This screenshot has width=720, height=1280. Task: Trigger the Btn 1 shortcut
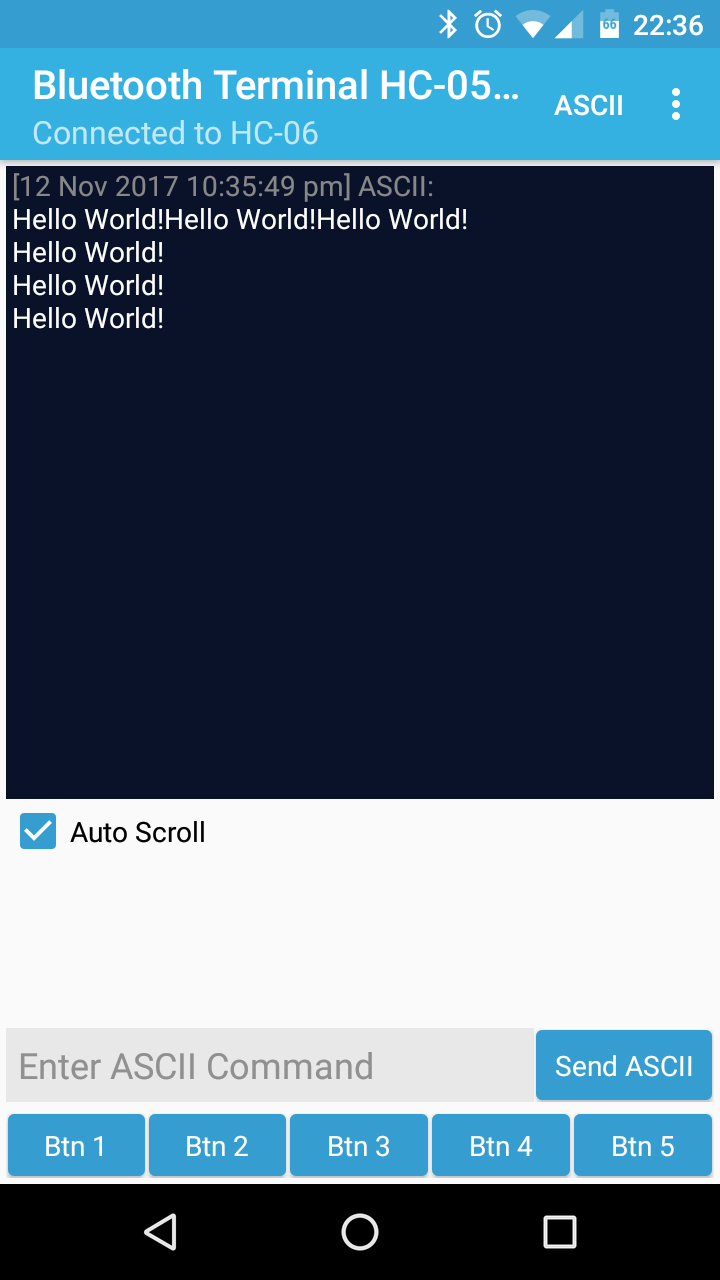(76, 1146)
